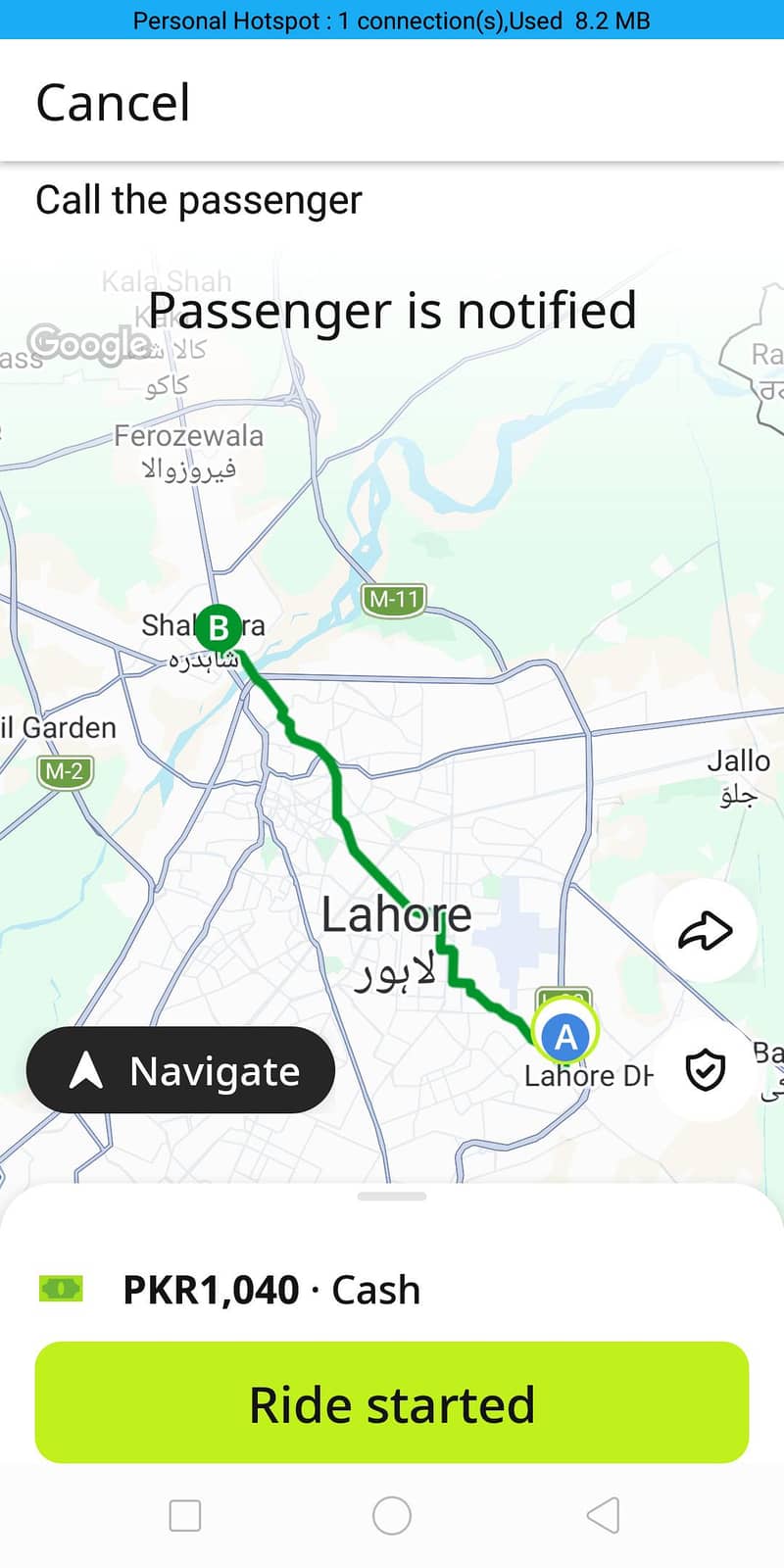Open the safety shield options
Viewport: 784px width, 1568px height.
[x=705, y=1070]
